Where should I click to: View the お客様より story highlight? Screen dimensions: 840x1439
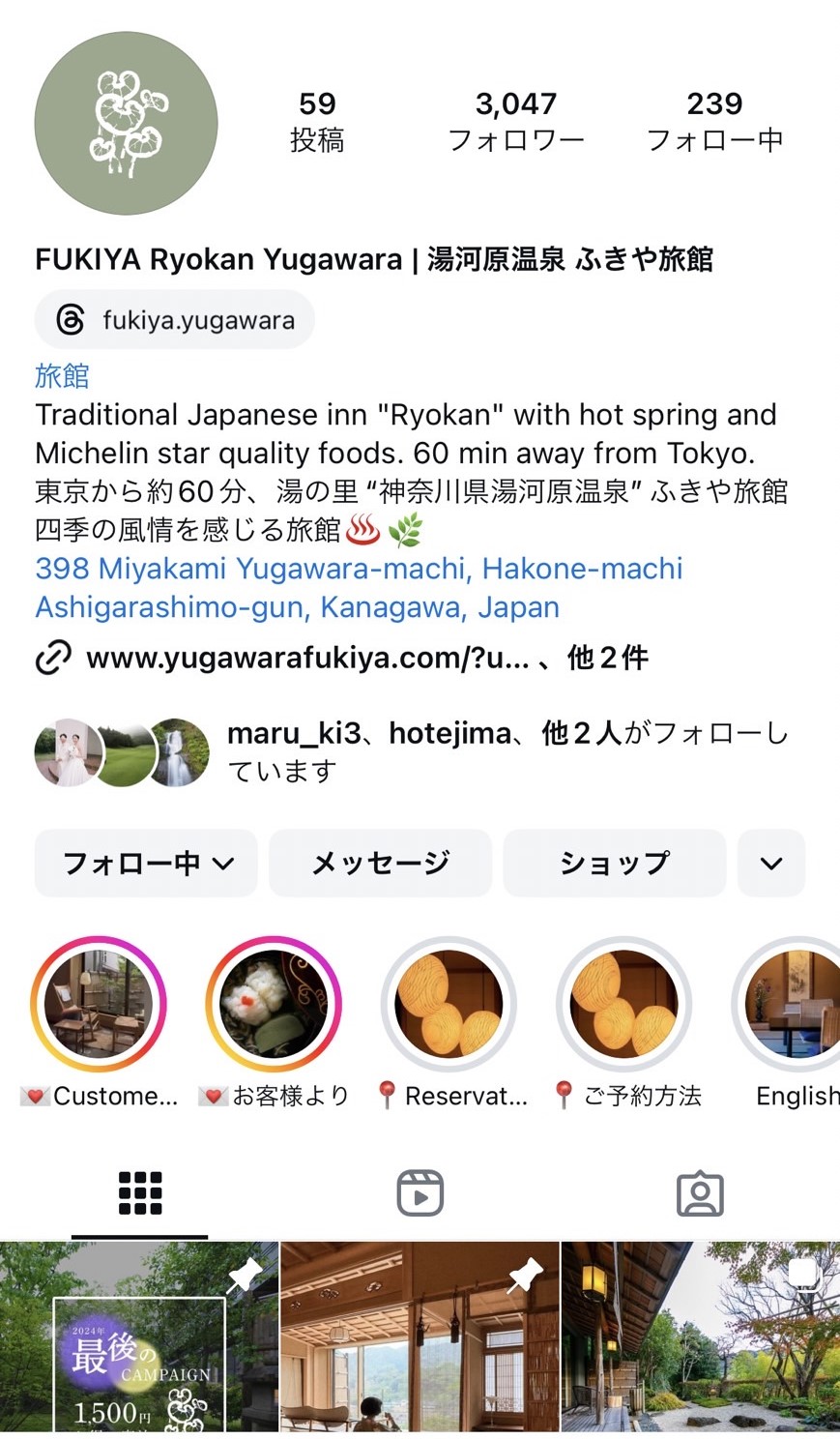pyautogui.click(x=274, y=1005)
